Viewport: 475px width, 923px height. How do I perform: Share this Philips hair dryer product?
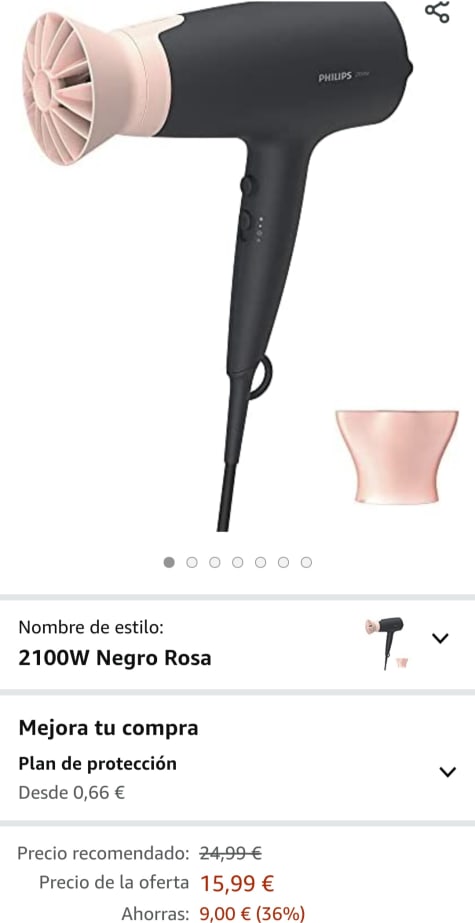tap(437, 12)
